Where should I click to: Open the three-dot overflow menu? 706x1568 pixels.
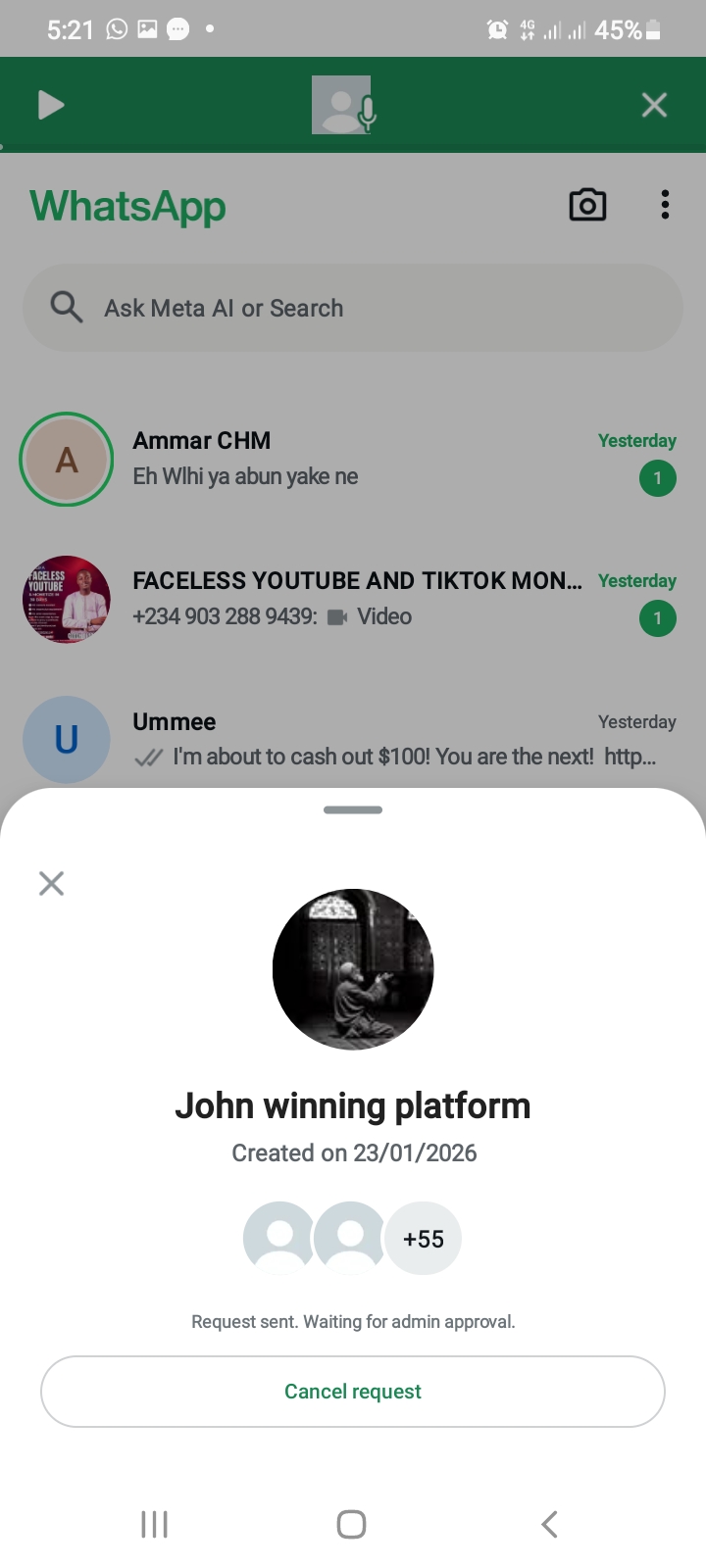(665, 205)
